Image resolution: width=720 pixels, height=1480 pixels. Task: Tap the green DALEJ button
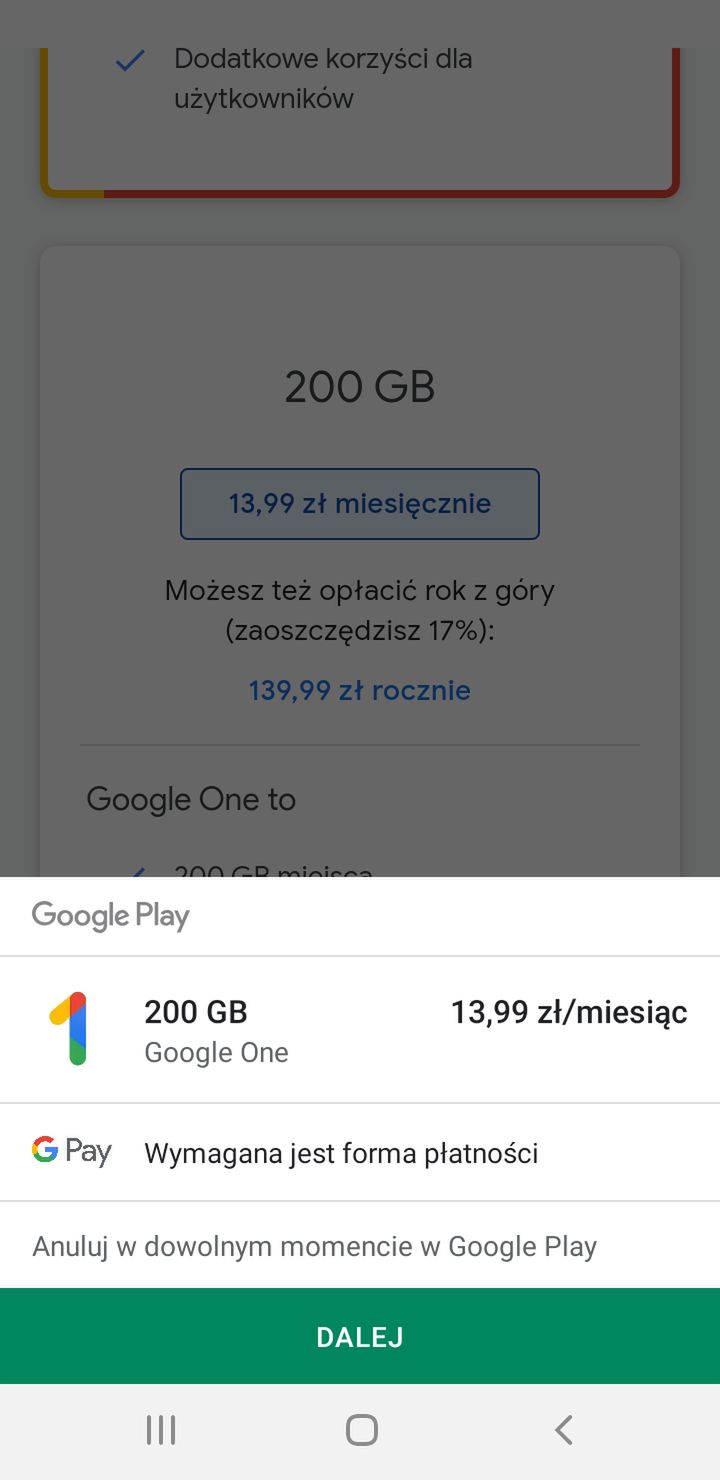click(x=360, y=1336)
